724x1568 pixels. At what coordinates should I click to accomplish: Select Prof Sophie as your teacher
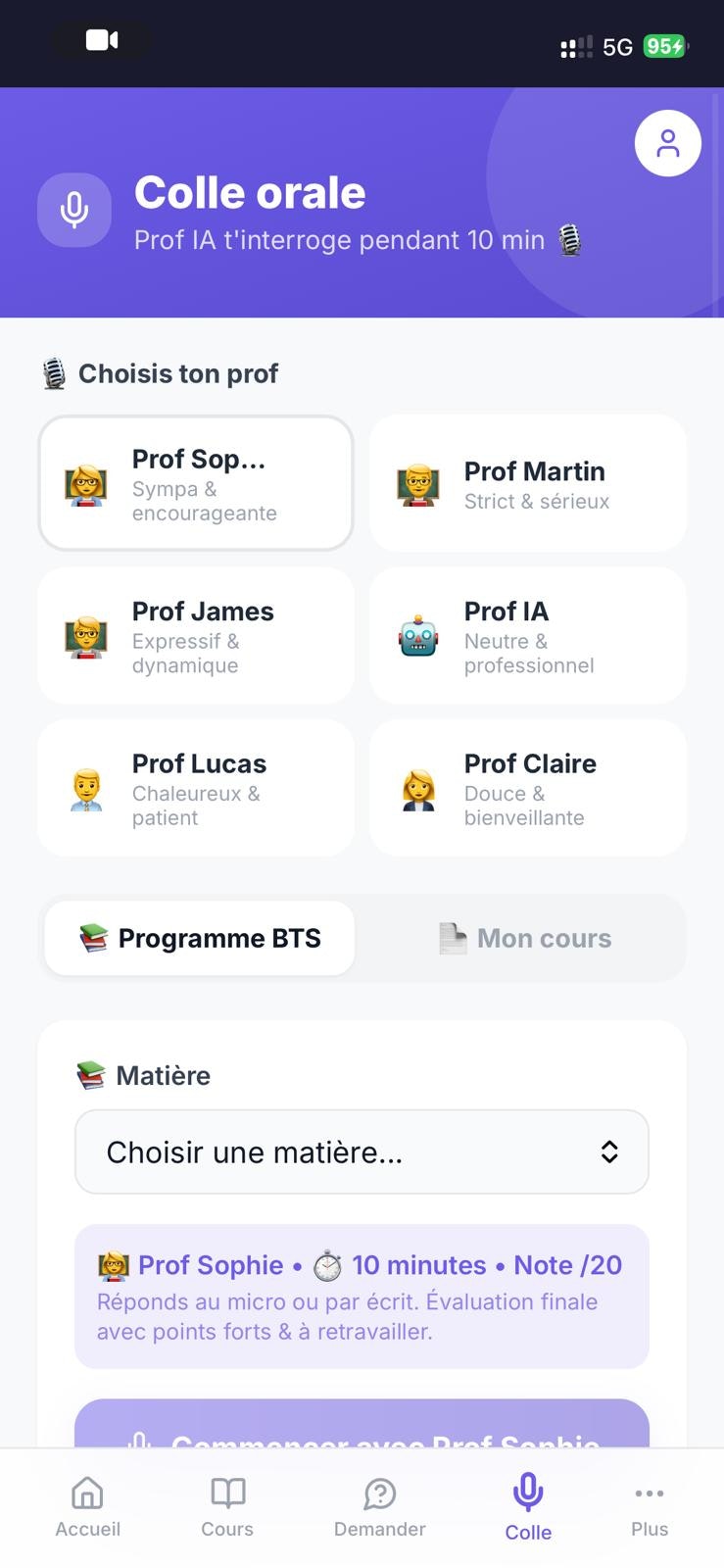click(x=196, y=483)
